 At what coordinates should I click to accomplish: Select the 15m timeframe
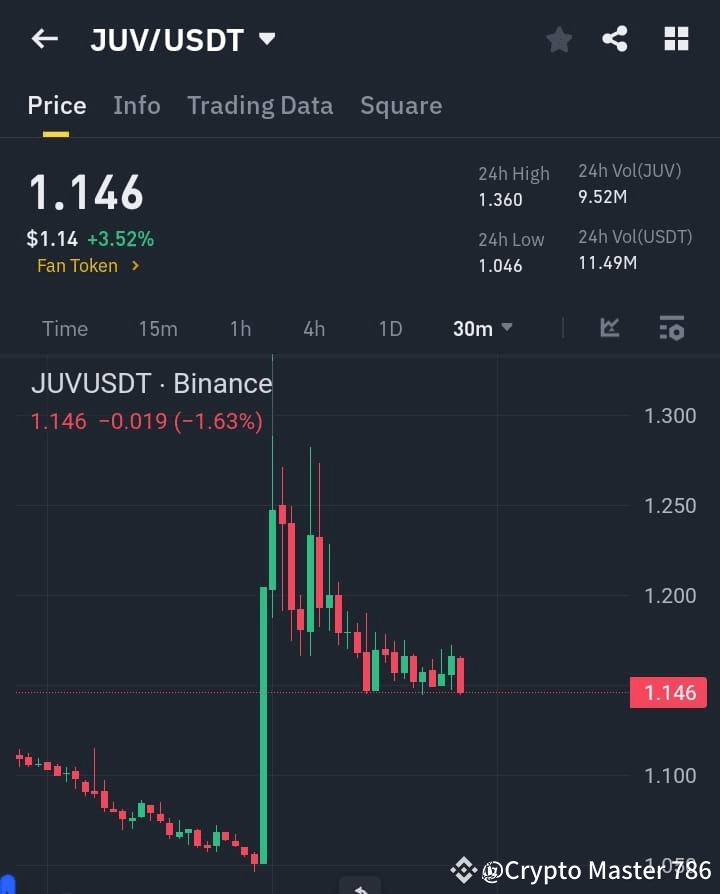[x=158, y=328]
